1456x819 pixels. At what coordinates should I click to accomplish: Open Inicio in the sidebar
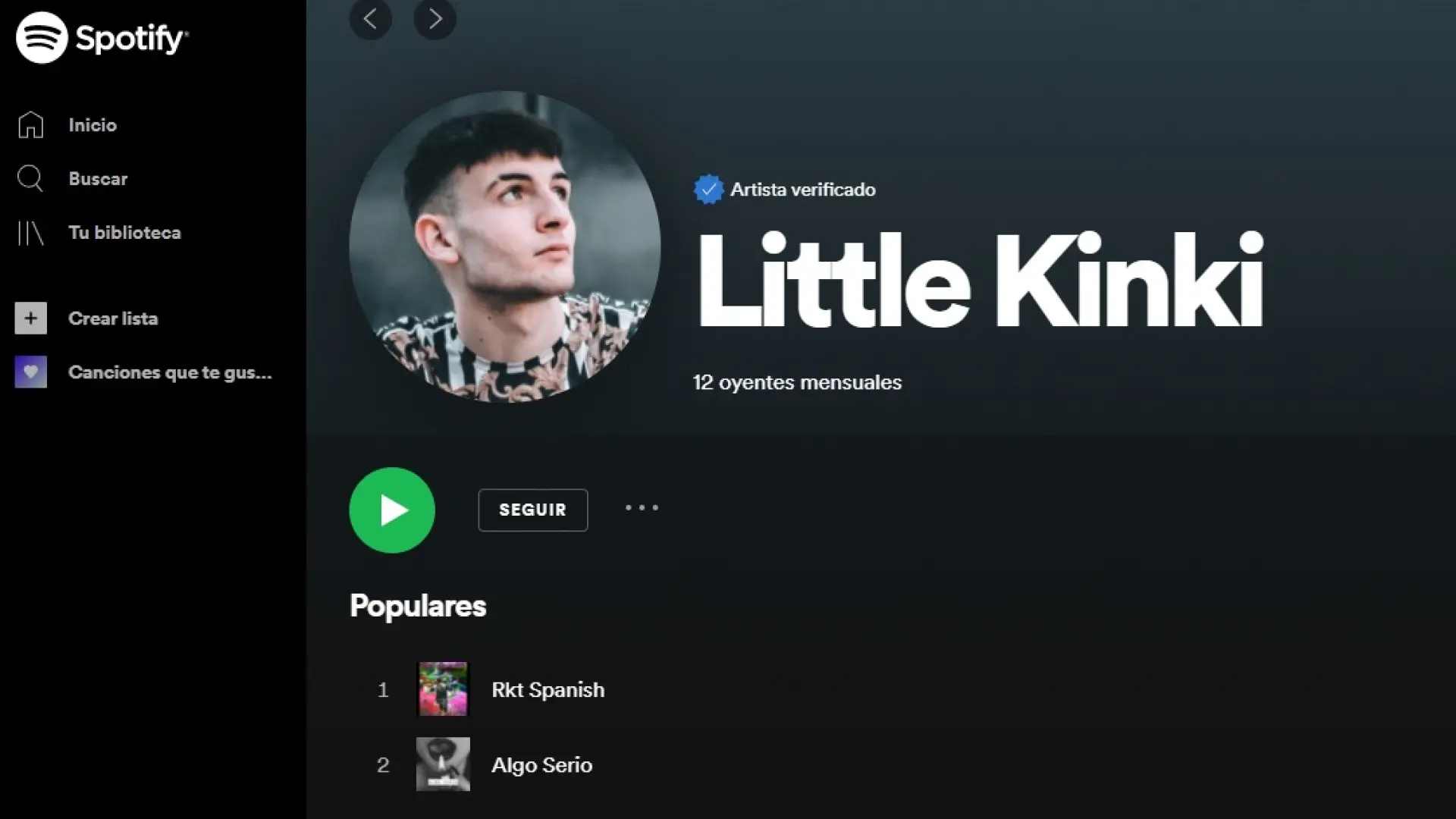(x=92, y=125)
